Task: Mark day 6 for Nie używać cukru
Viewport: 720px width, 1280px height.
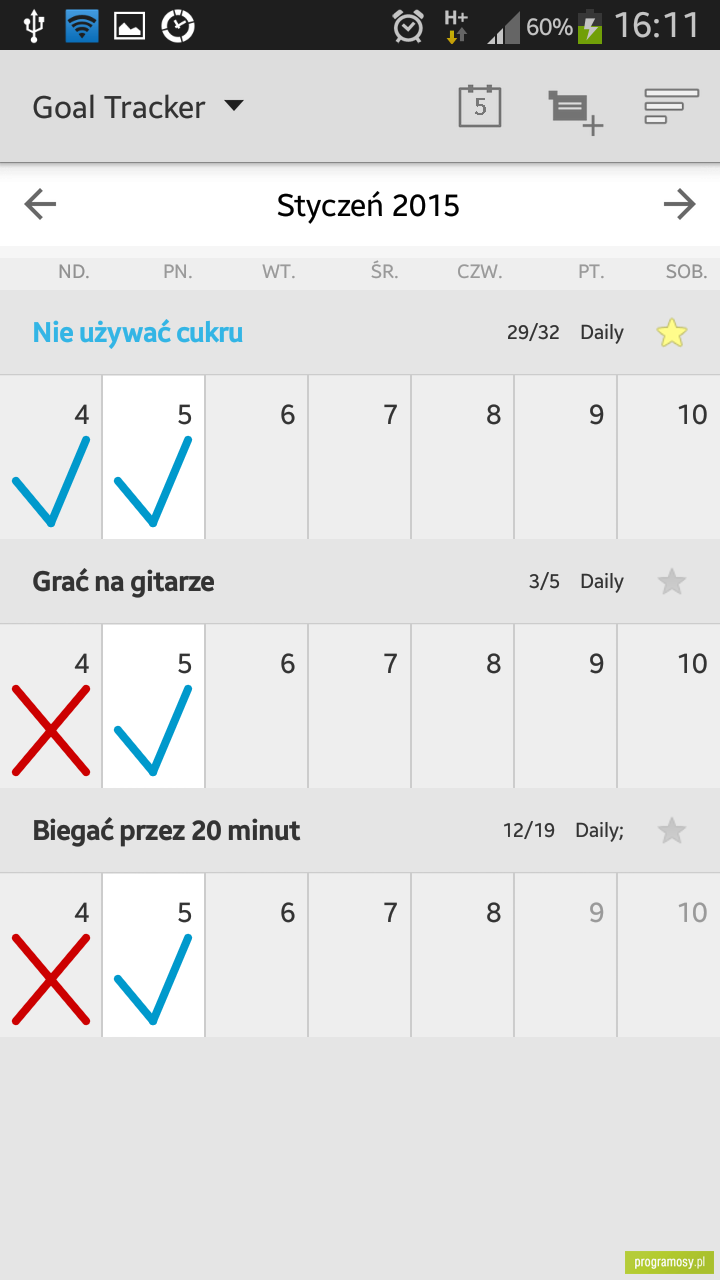Action: pos(257,457)
